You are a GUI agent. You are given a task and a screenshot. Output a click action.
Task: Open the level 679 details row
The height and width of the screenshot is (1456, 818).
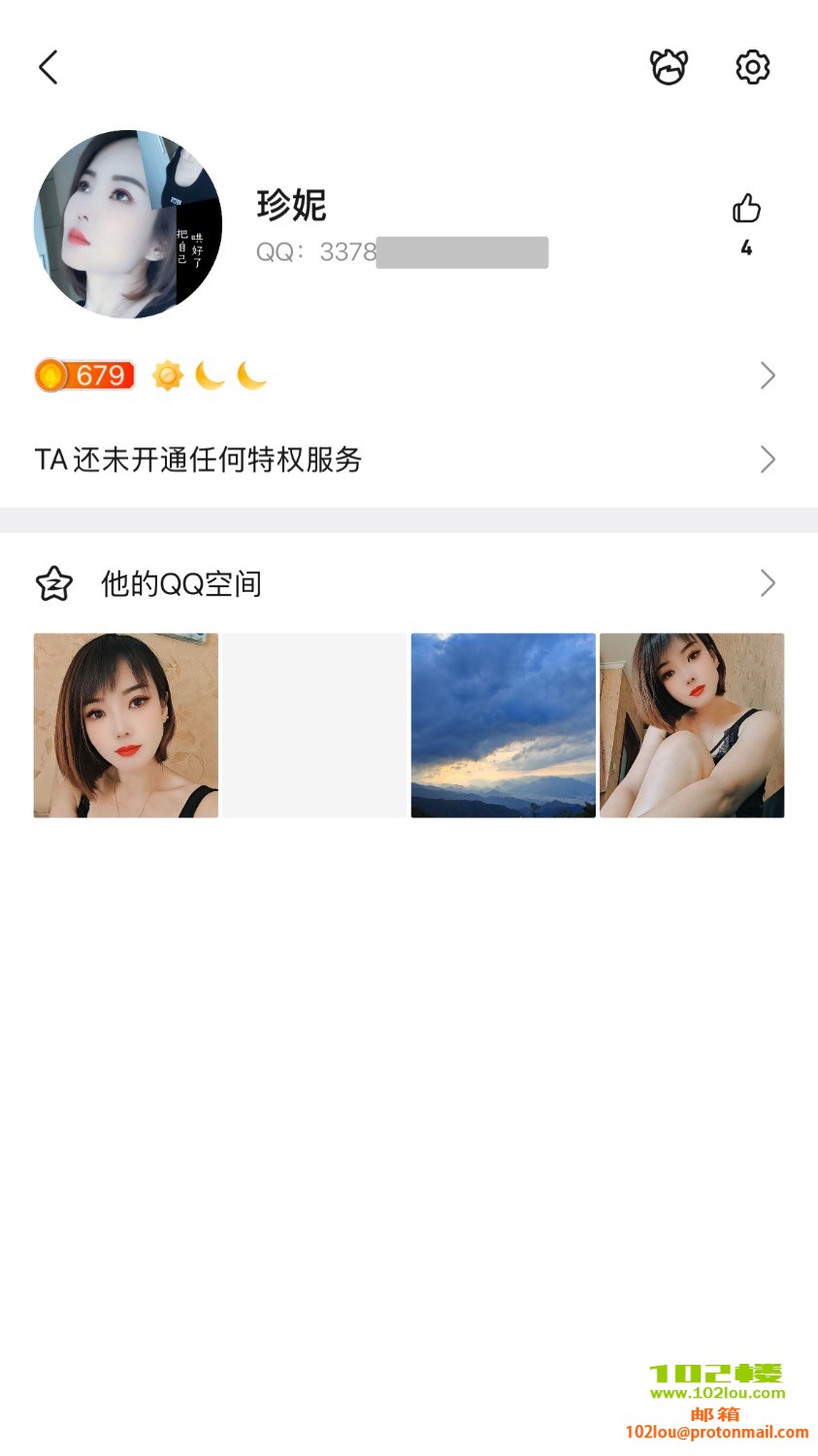pos(408,376)
